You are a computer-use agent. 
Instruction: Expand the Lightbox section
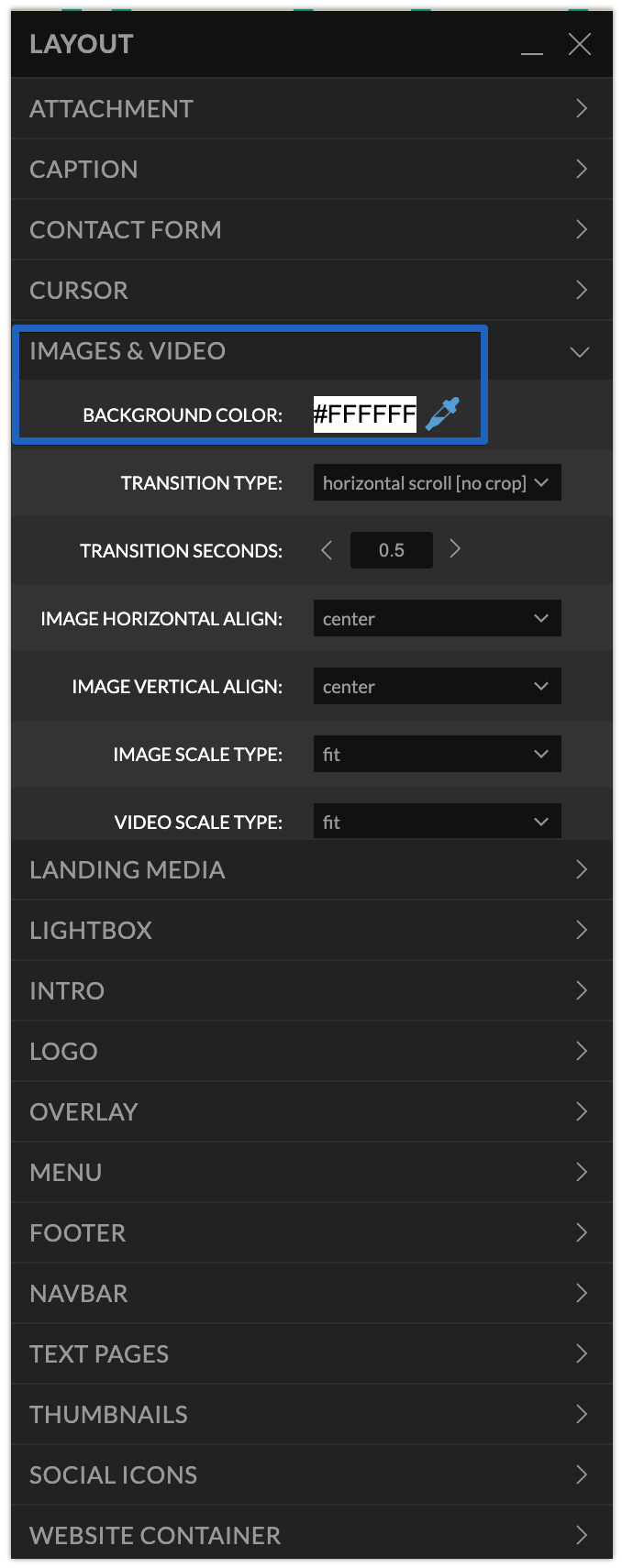pyautogui.click(x=312, y=930)
